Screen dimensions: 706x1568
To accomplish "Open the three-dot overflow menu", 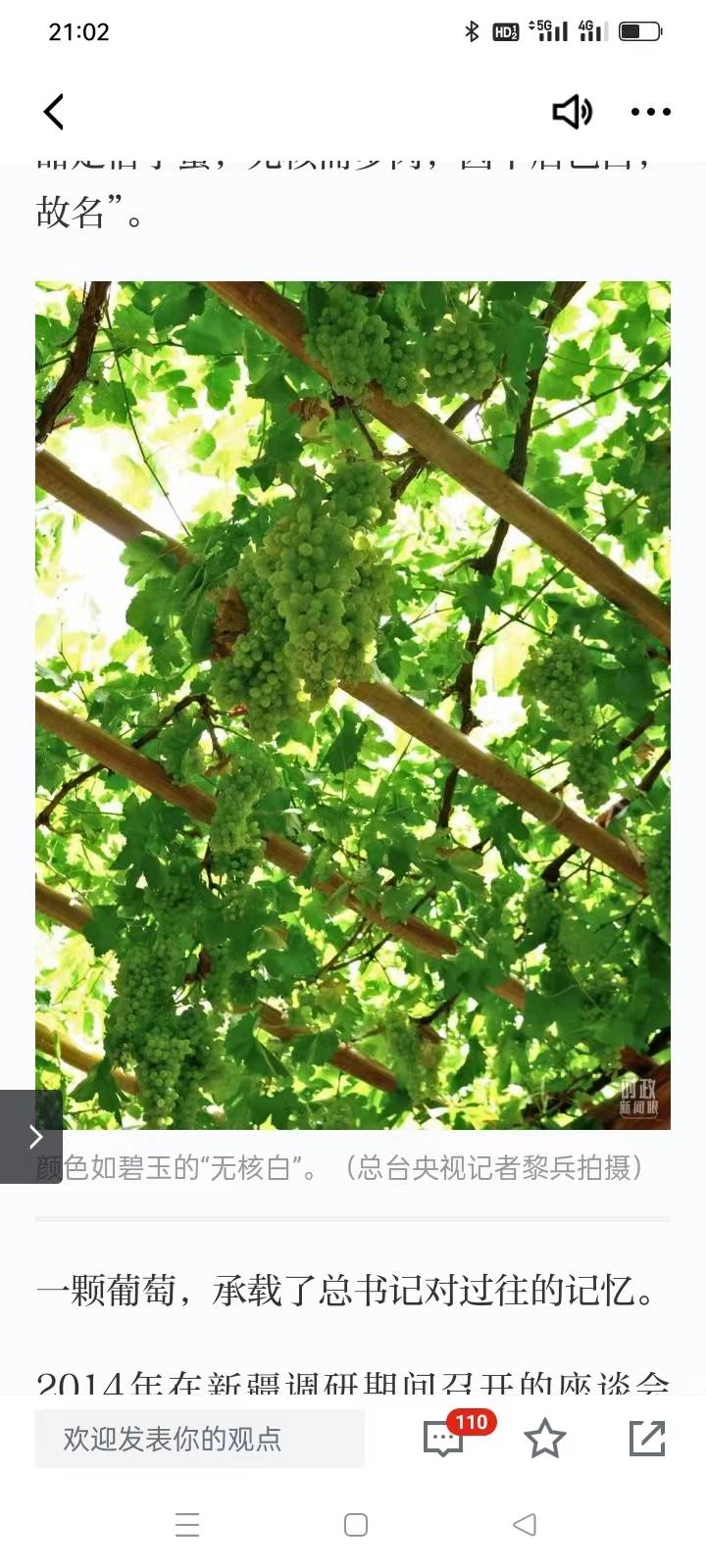I will click(x=651, y=112).
